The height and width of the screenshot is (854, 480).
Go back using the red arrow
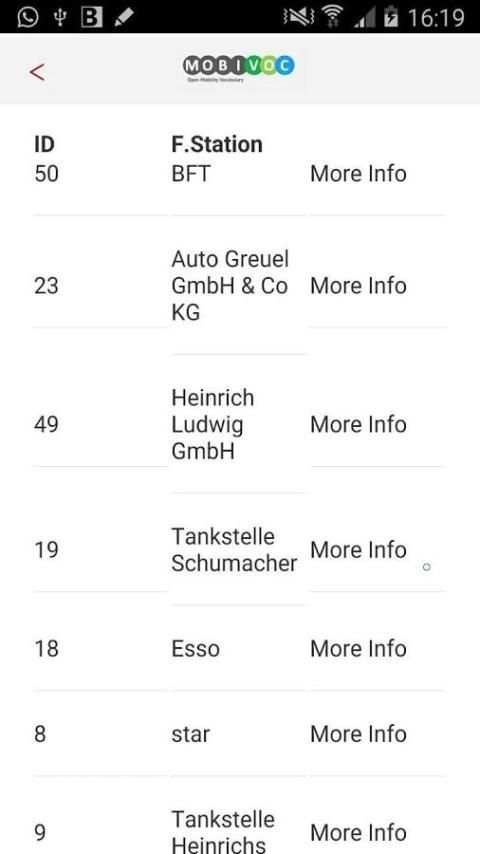(x=37, y=71)
